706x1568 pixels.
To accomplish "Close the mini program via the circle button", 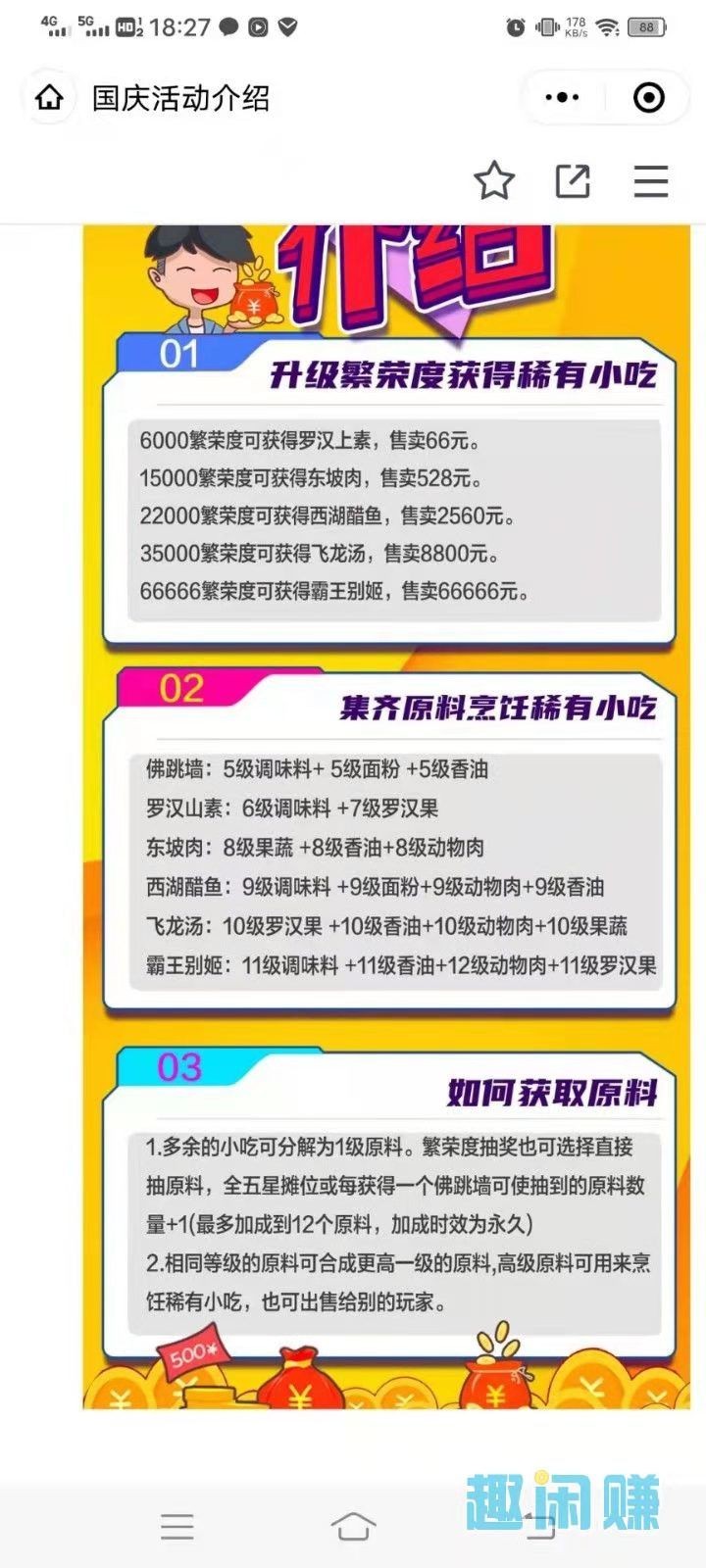I will [649, 97].
